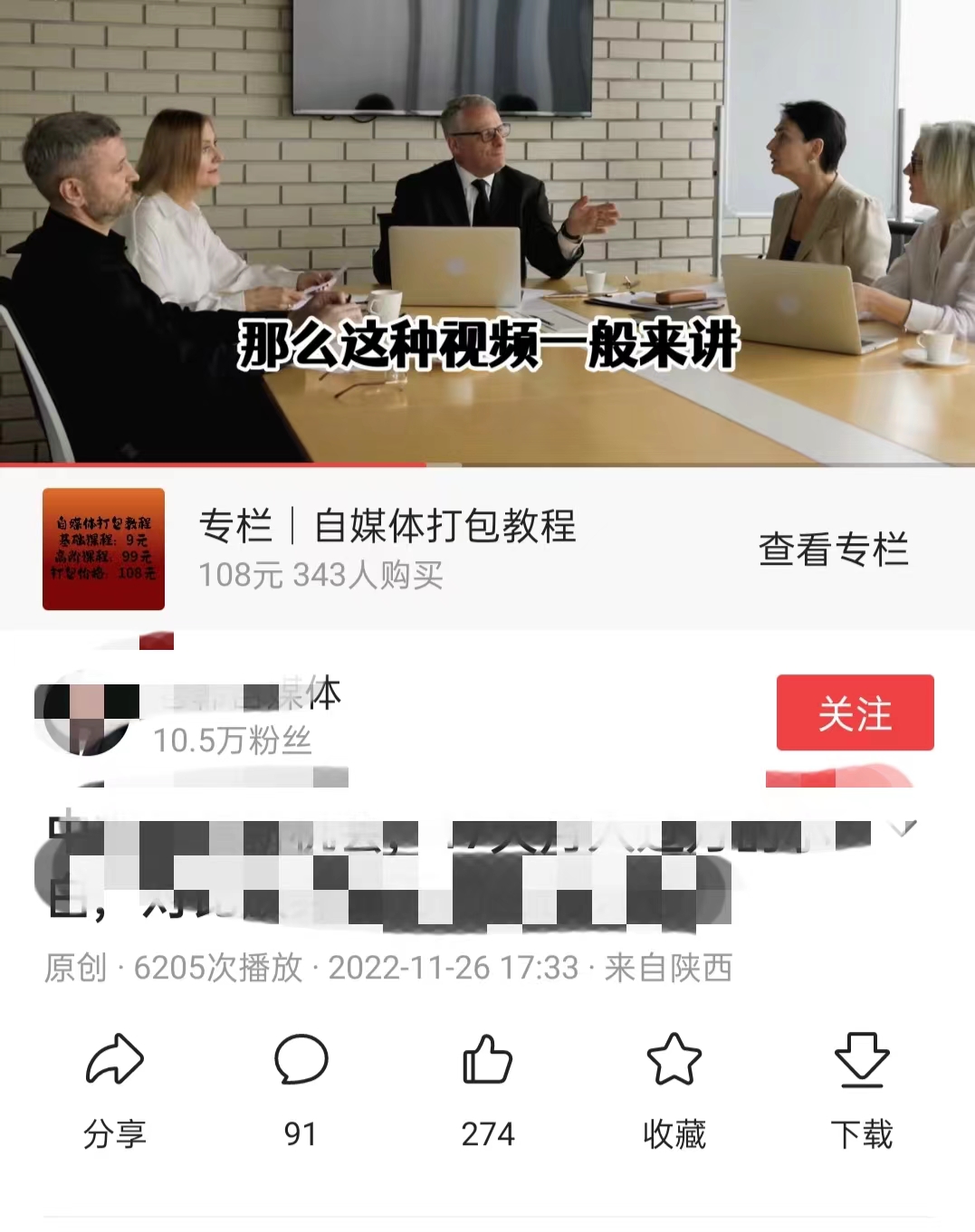Open 查看专栏 to view the column
The width and height of the screenshot is (975, 1232).
tap(832, 549)
